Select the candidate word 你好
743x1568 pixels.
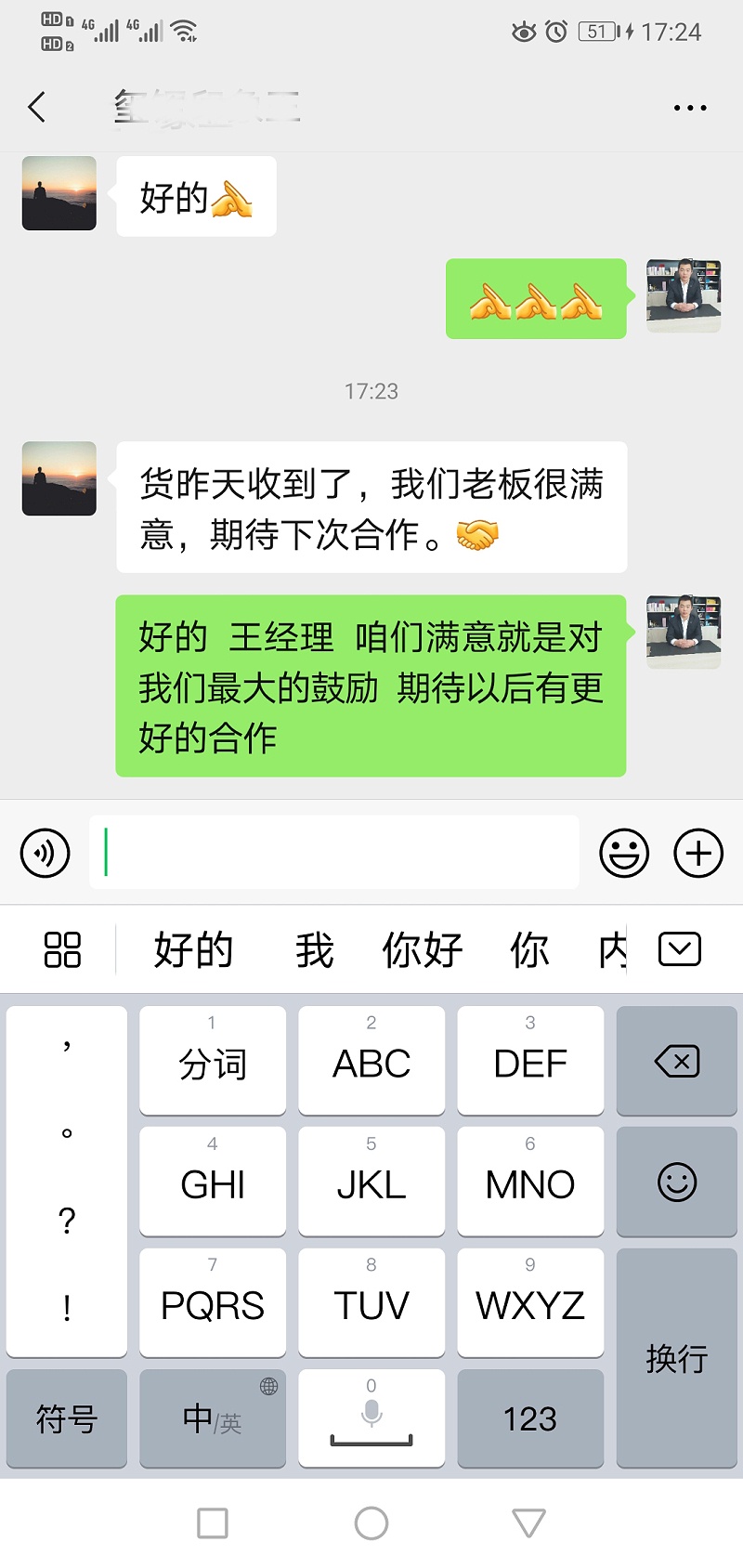coord(421,949)
